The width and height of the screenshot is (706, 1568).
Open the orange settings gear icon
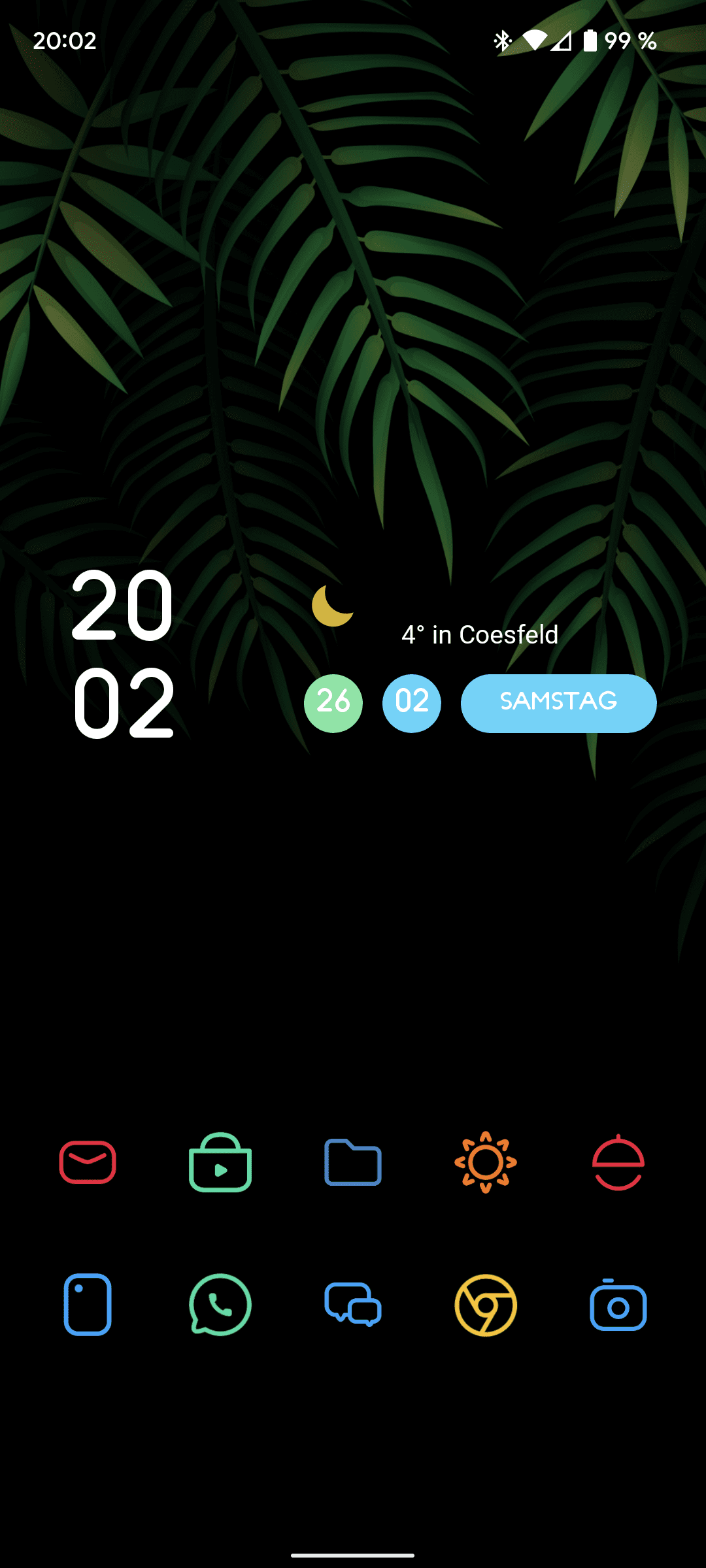pos(486,1162)
